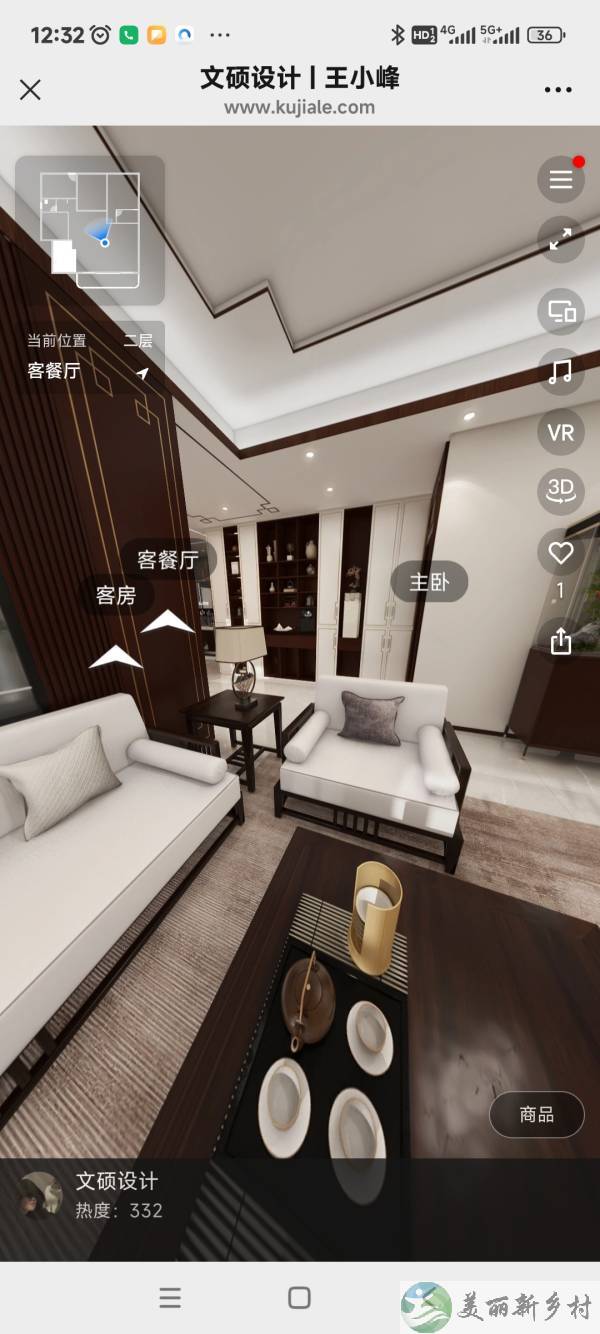
Task: Open the multi-device view icon
Action: (561, 312)
